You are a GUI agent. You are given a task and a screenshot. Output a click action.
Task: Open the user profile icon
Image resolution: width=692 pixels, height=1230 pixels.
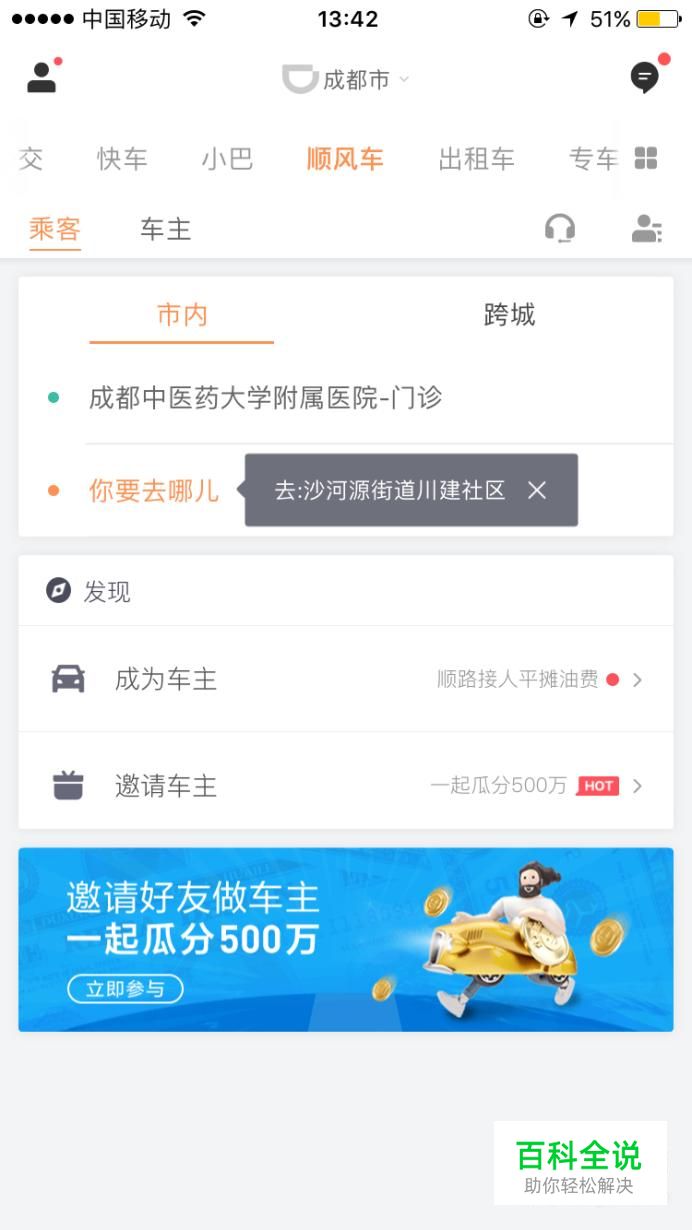[x=41, y=77]
